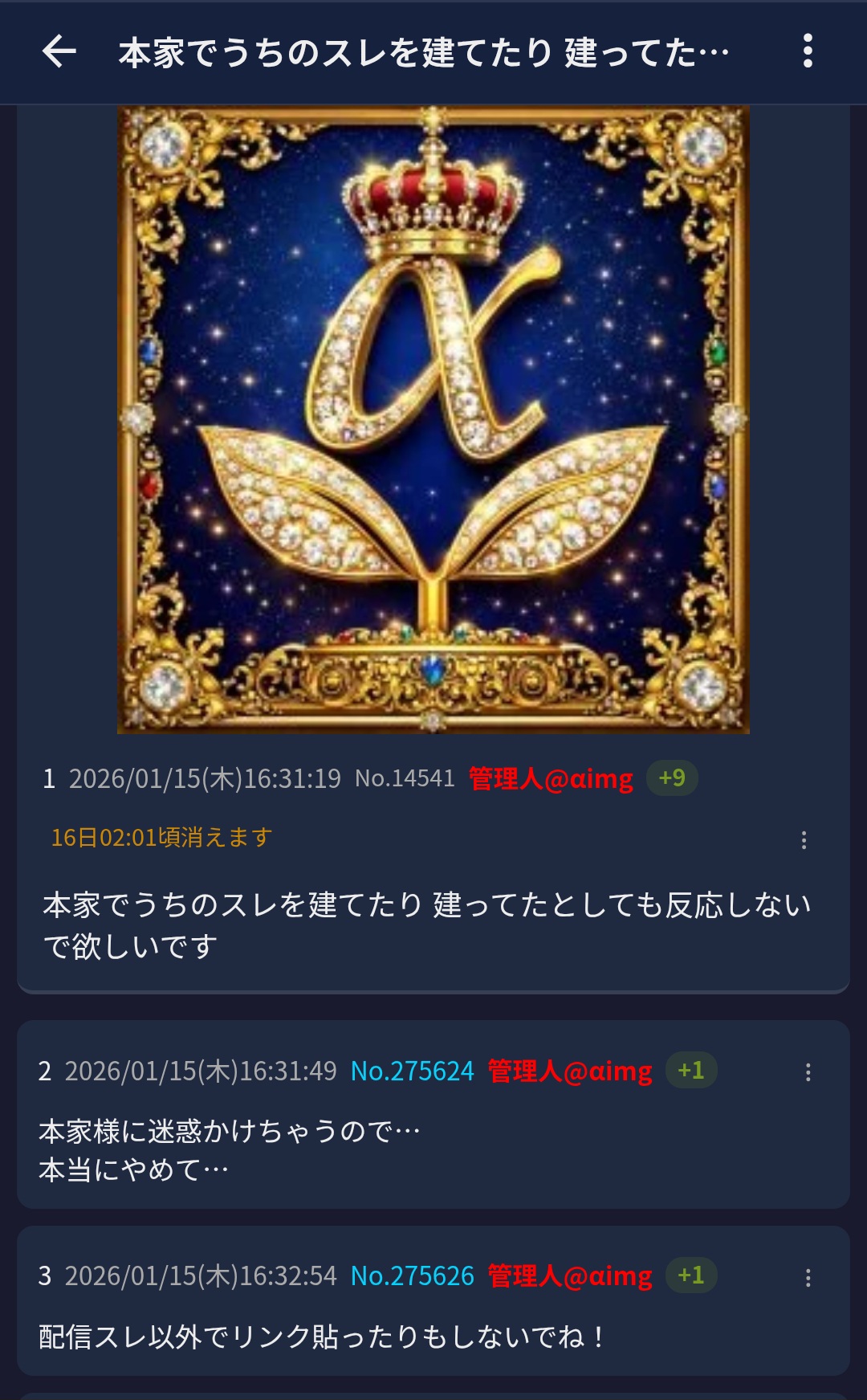This screenshot has height=1400, width=867.
Task: Open options menu for post No.275626
Action: point(808,1277)
